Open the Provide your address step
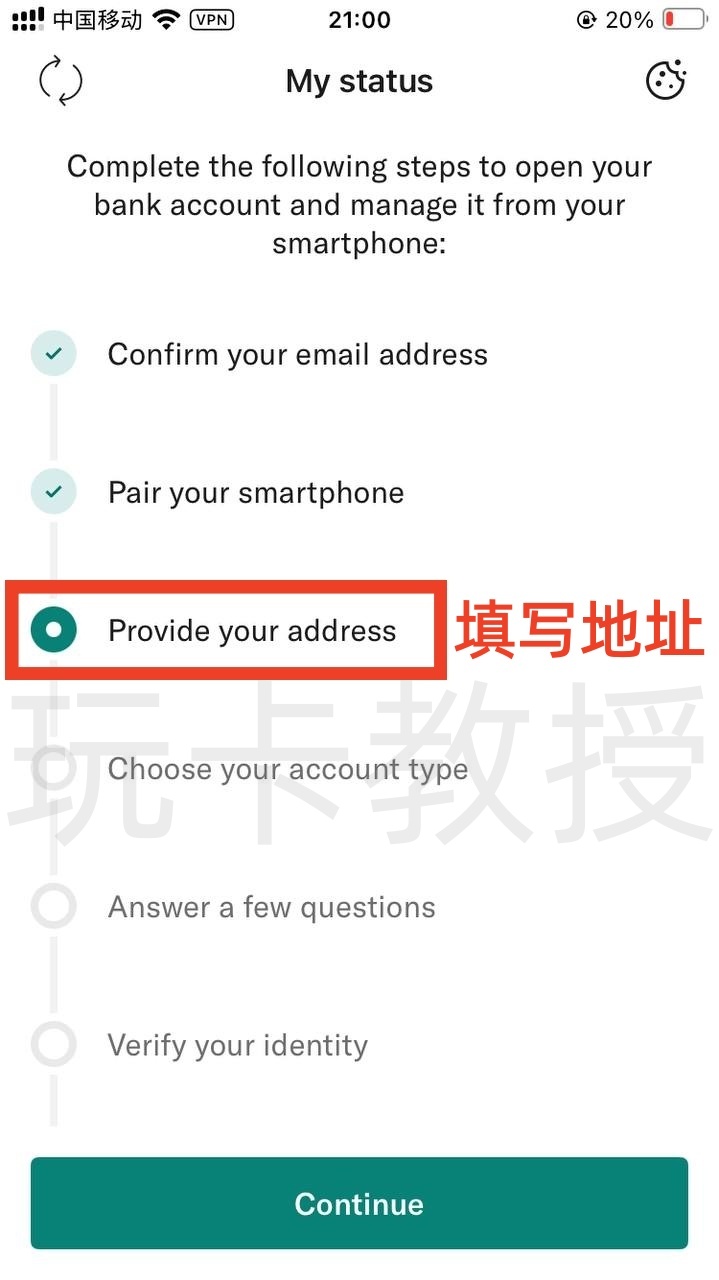This screenshot has width=719, height=1280. click(x=252, y=631)
